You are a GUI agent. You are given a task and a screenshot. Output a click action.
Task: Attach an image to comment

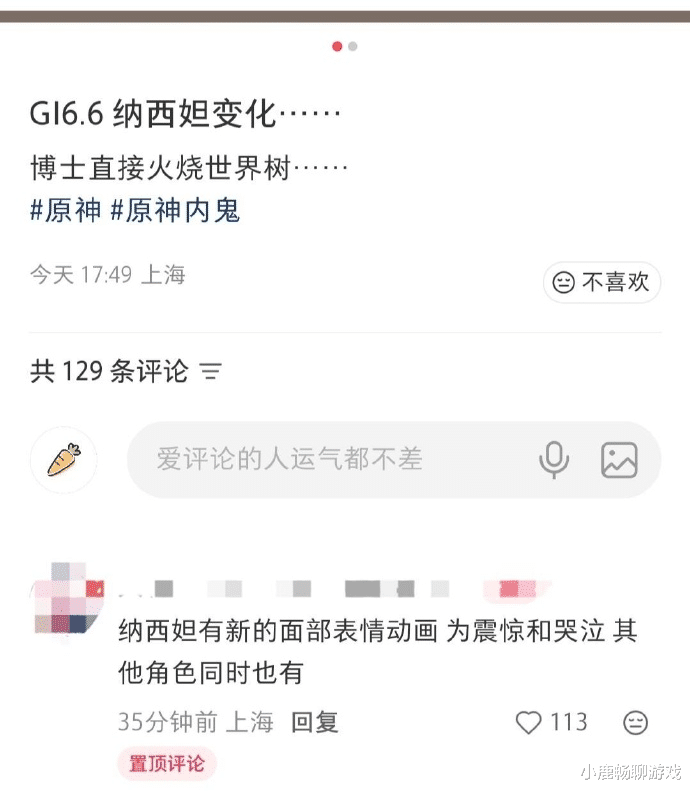pyautogui.click(x=619, y=459)
